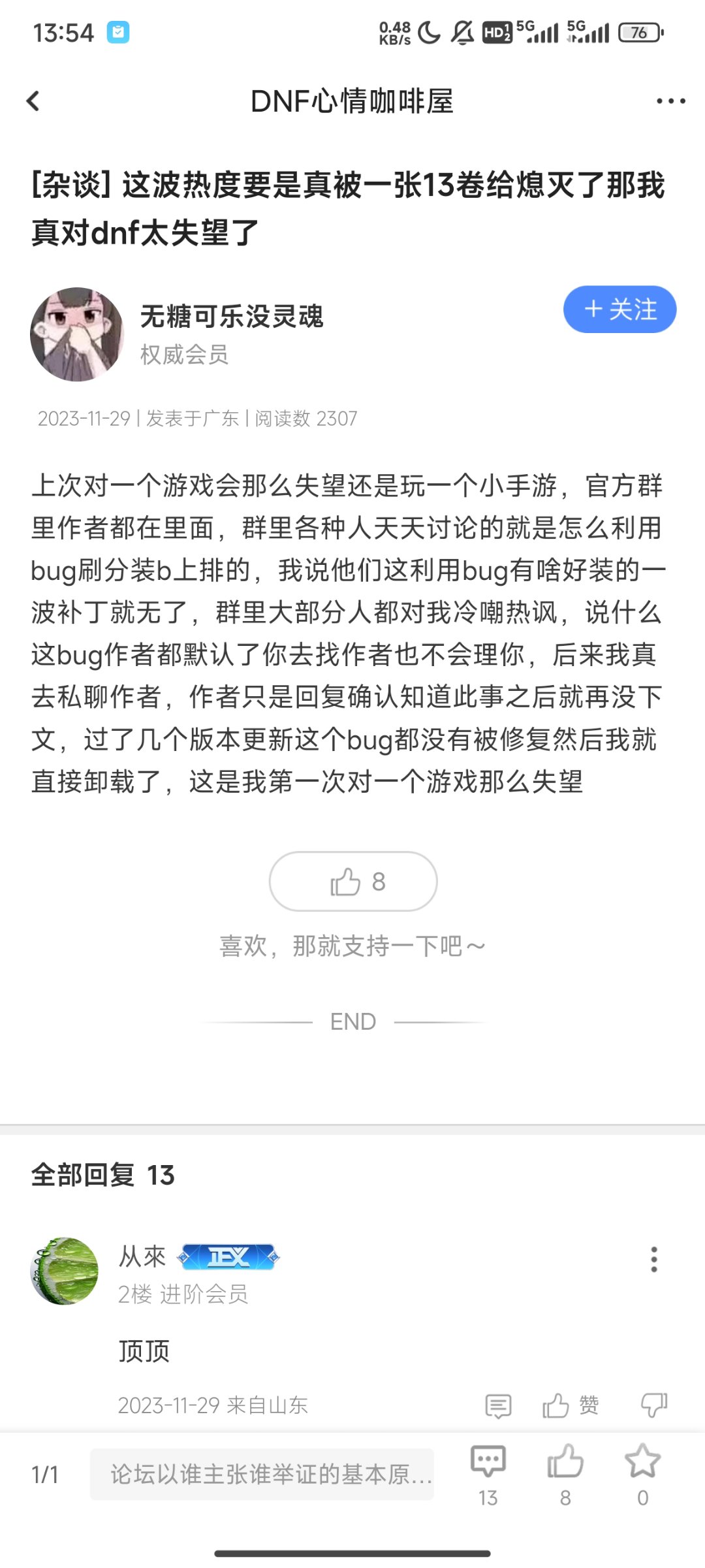Viewport: 705px width, 1568px height.
Task: Open comments via the bottom bar icon with 13
Action: click(488, 1475)
